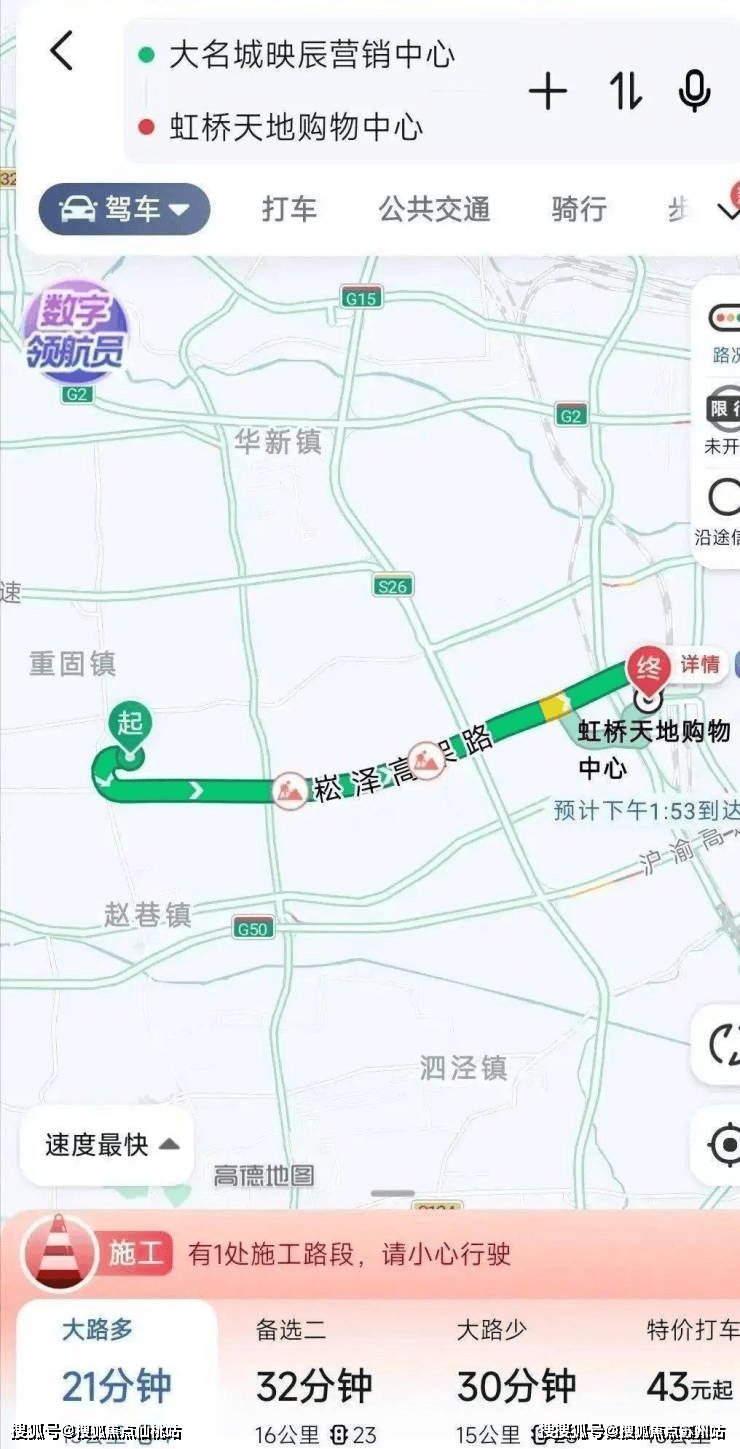The image size is (740, 1449).
Task: Tap the construction marker near 松泽高架路
Action: (x=291, y=789)
